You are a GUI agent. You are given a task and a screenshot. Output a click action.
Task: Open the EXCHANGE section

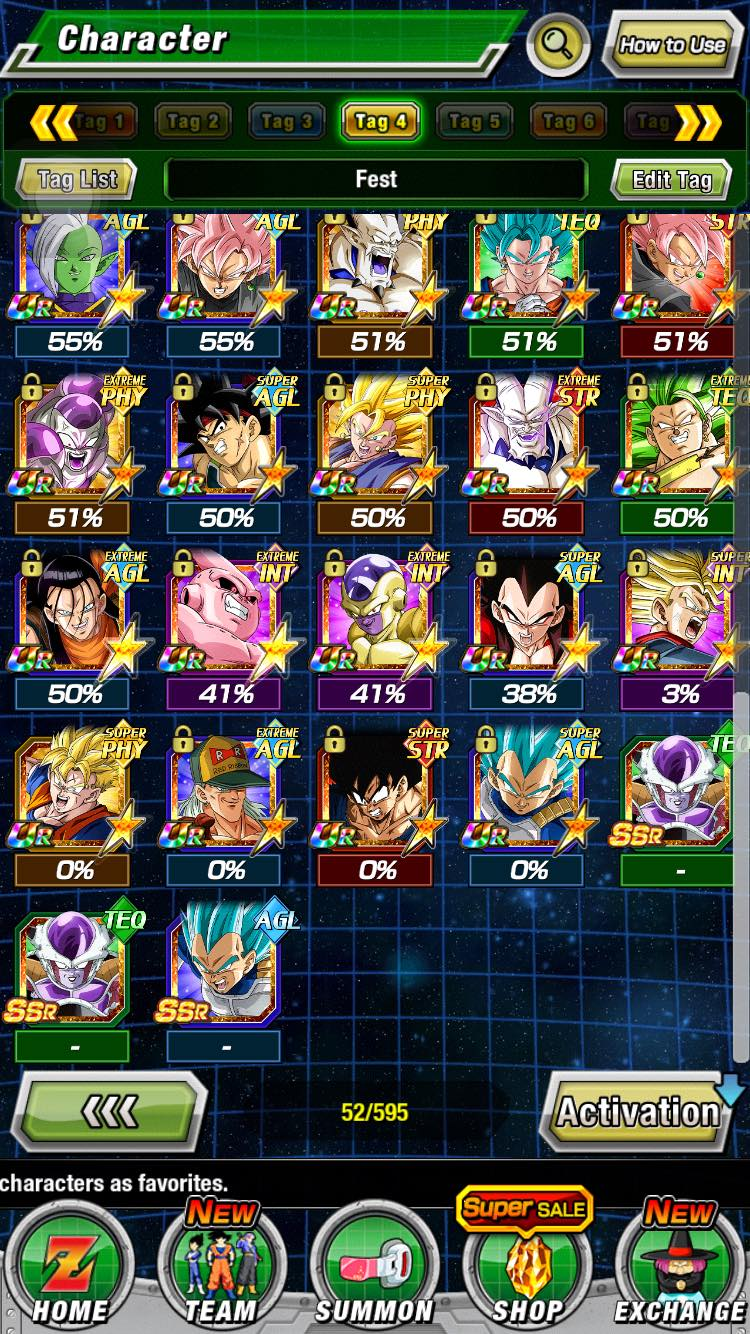pos(680,1265)
